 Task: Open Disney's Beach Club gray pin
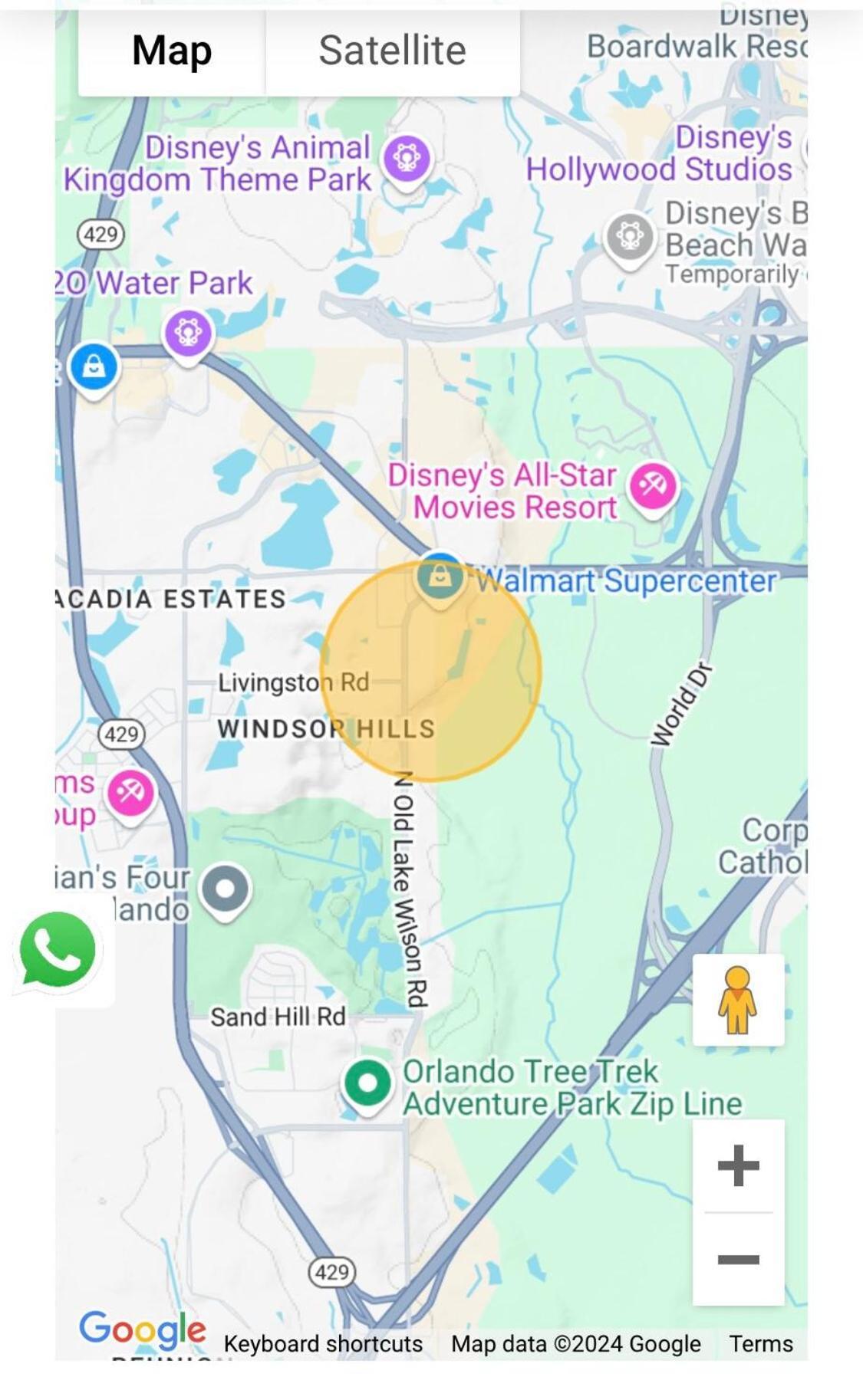tap(630, 237)
